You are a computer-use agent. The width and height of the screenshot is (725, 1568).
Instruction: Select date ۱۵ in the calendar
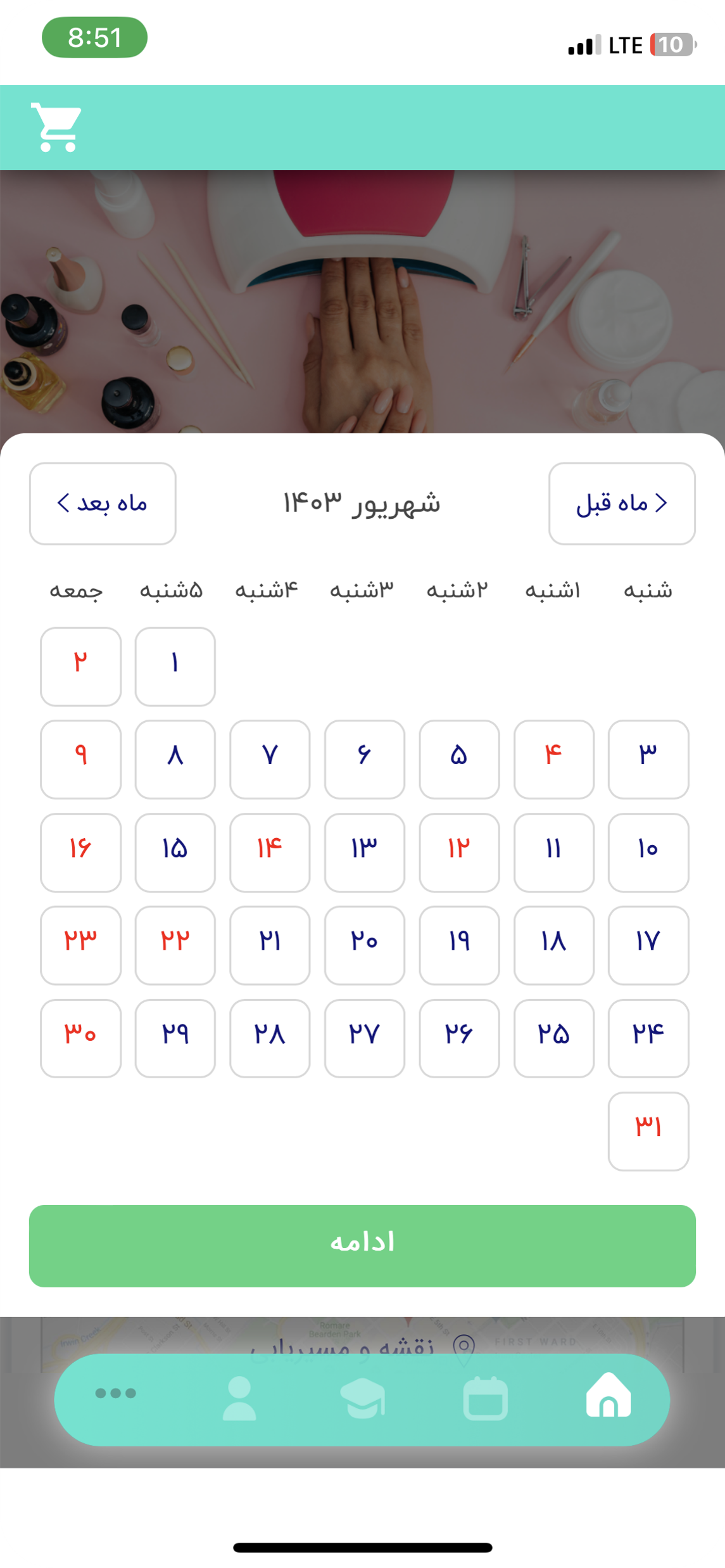click(x=175, y=852)
